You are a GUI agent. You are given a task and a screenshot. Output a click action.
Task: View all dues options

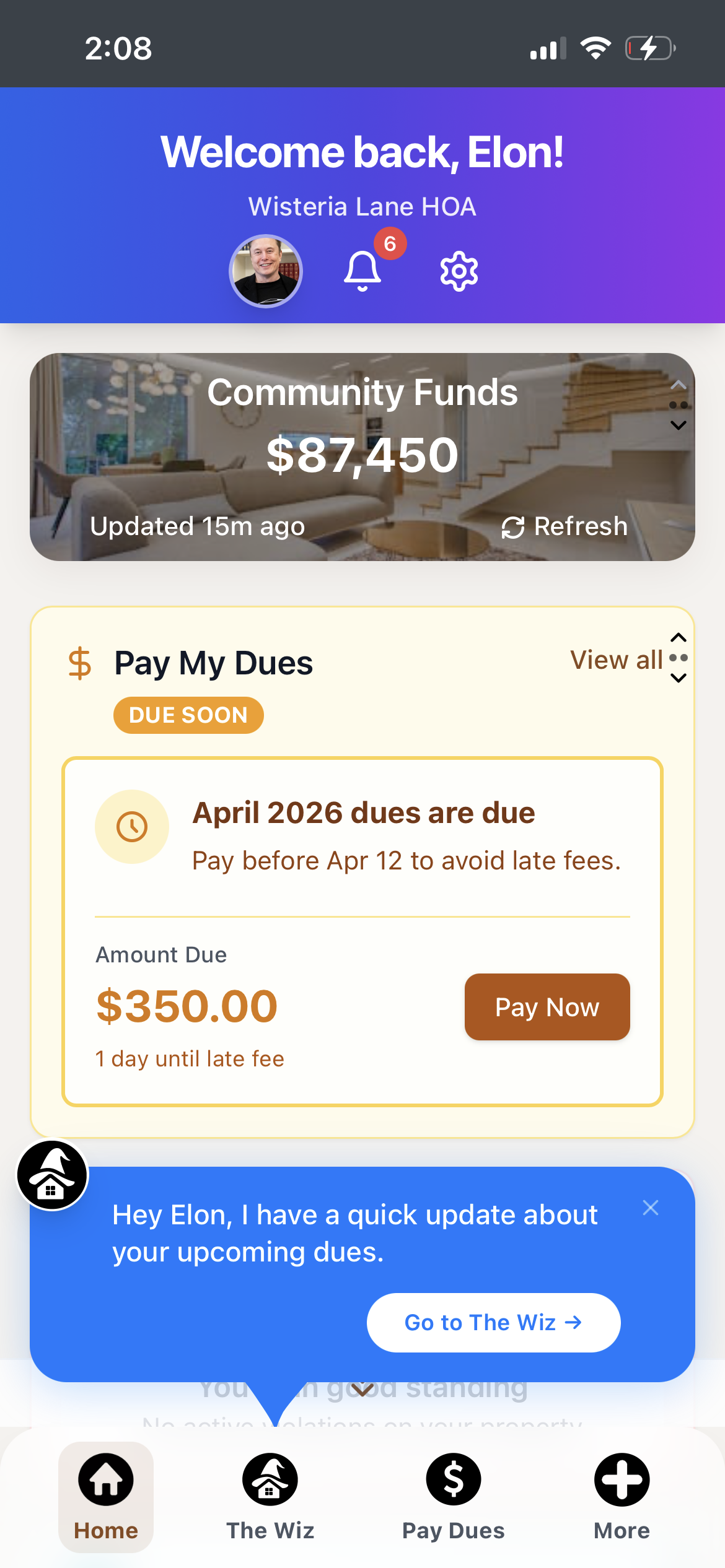[x=617, y=660]
